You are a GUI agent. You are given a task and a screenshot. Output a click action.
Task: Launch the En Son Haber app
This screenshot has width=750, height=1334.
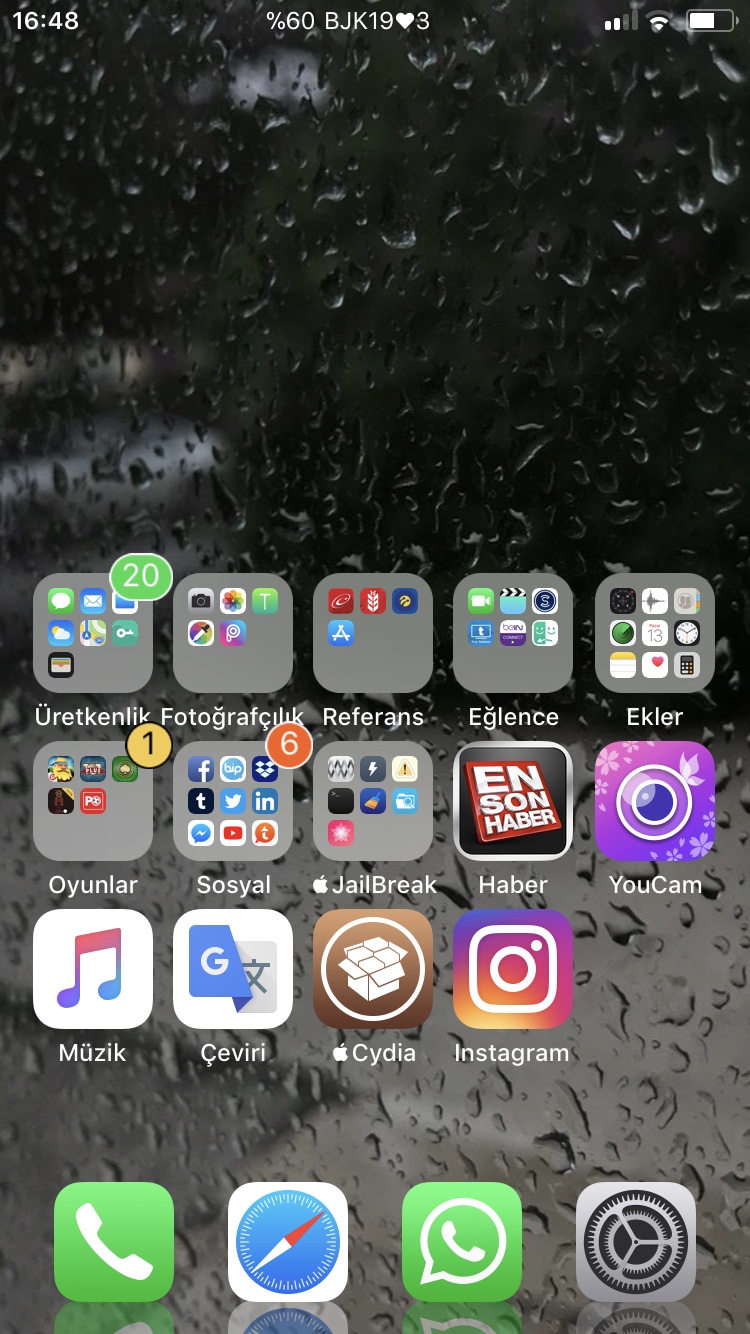click(x=513, y=801)
